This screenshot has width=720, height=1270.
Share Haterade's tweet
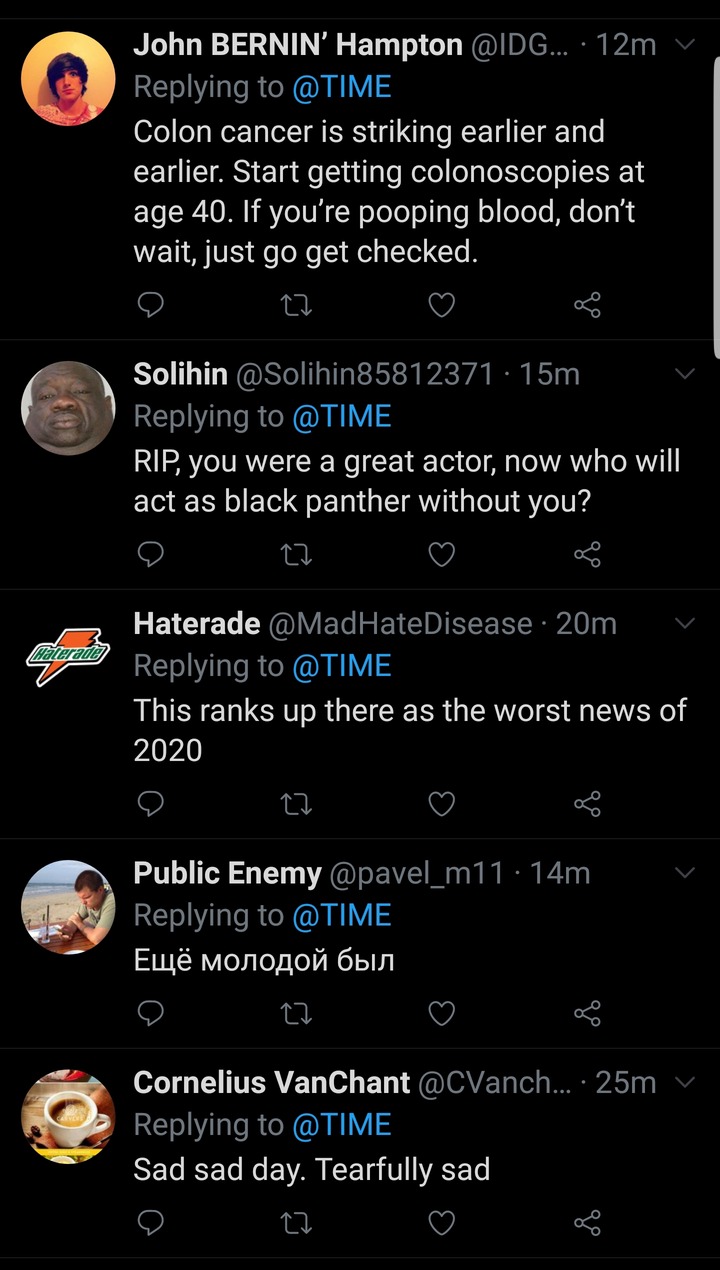pos(587,803)
